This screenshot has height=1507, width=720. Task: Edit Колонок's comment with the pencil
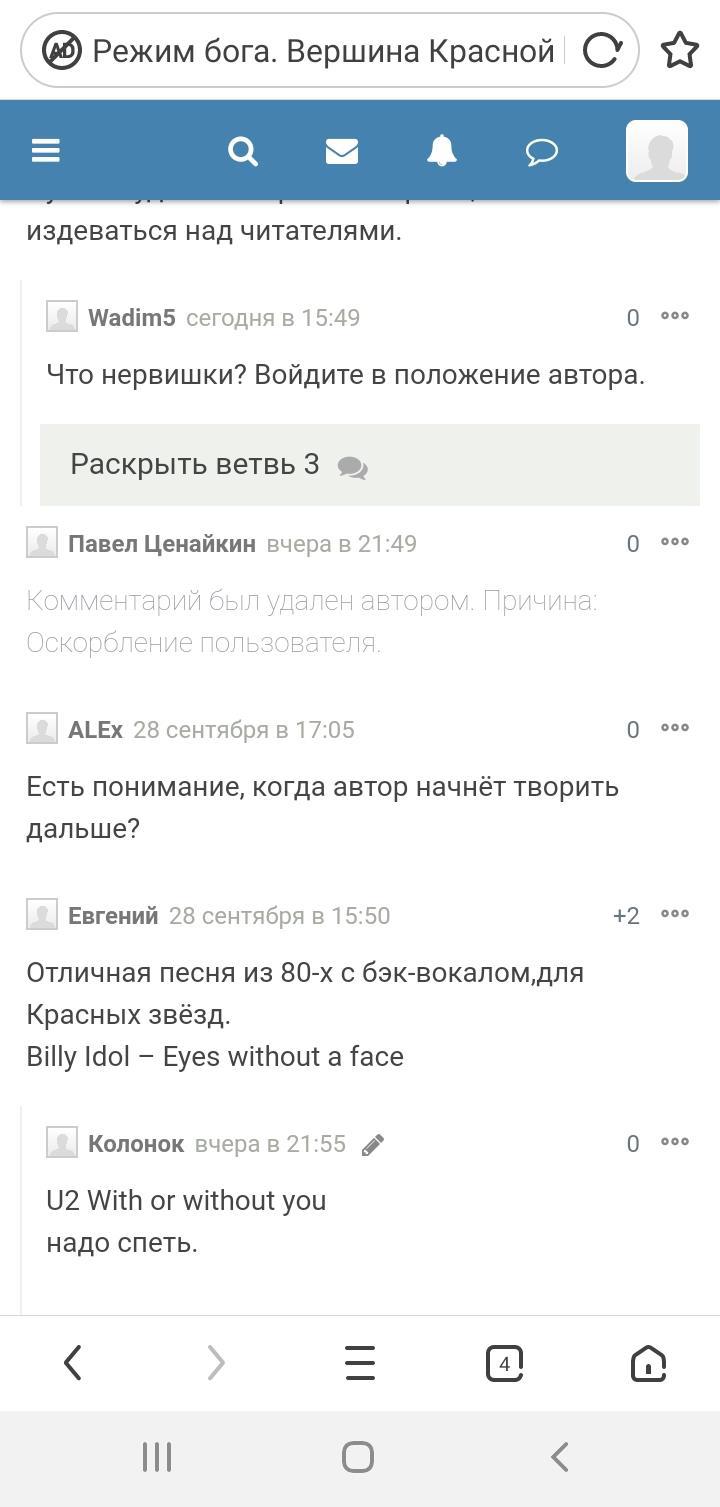(373, 1145)
